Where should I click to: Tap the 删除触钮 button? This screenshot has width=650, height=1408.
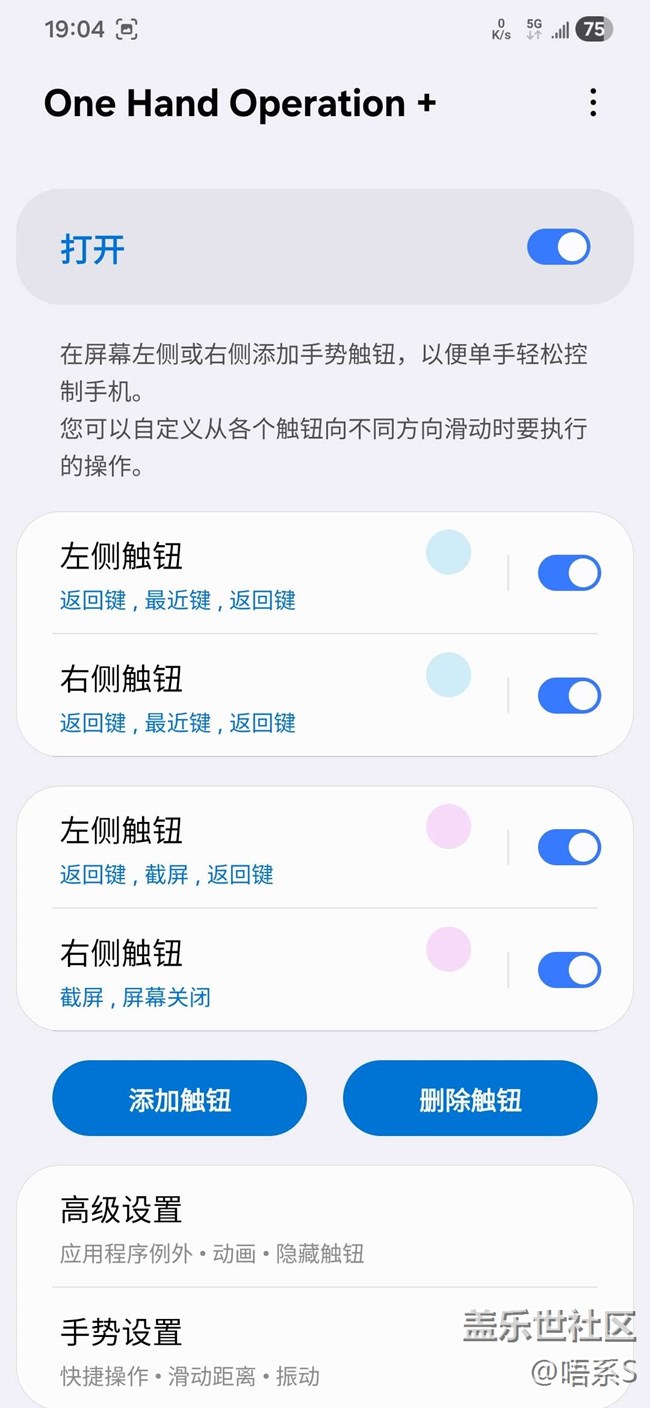tap(470, 1100)
